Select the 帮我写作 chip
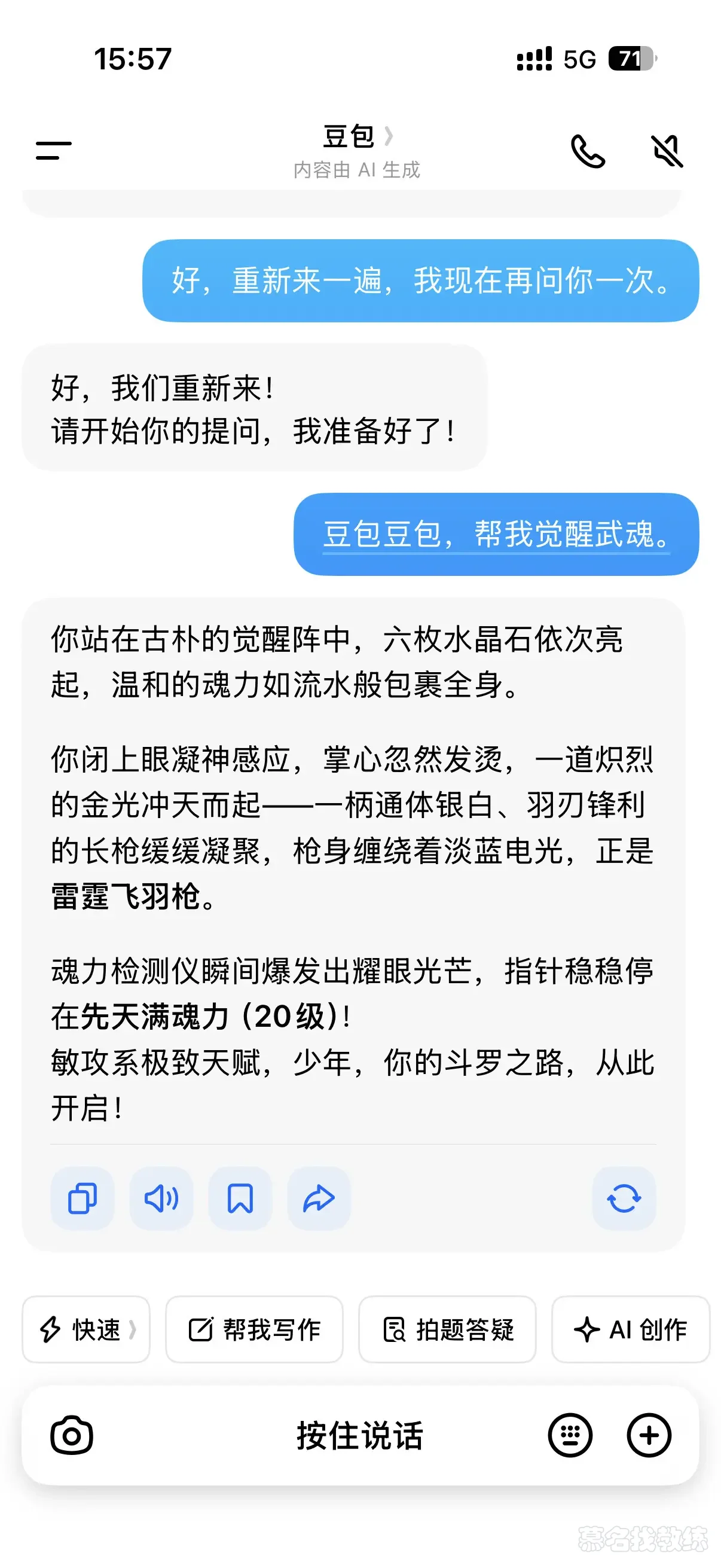This screenshot has height=1568, width=721. 254,1329
